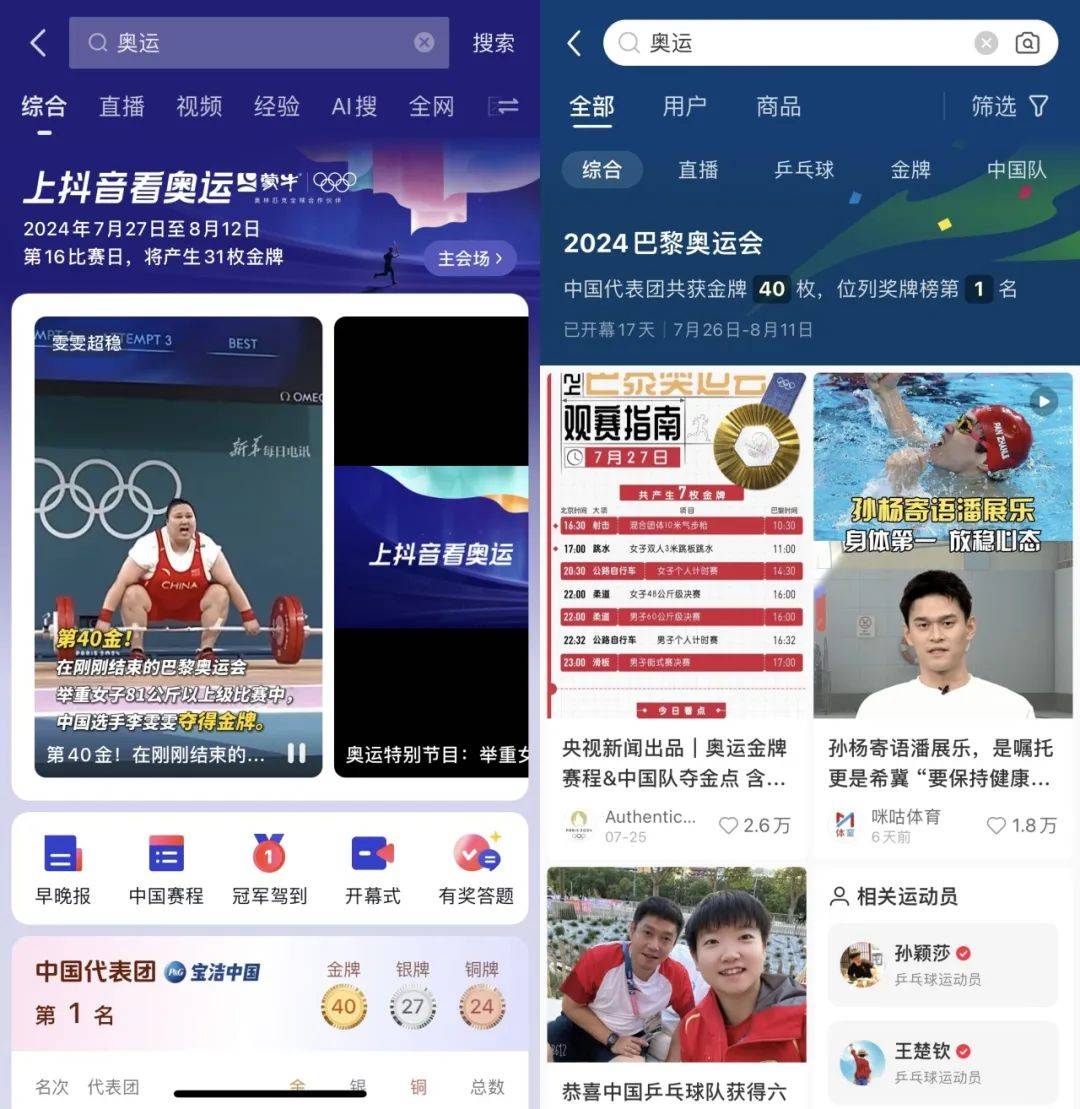Like the 央视新闻出品 奥运金牌赛程 post

(x=729, y=825)
